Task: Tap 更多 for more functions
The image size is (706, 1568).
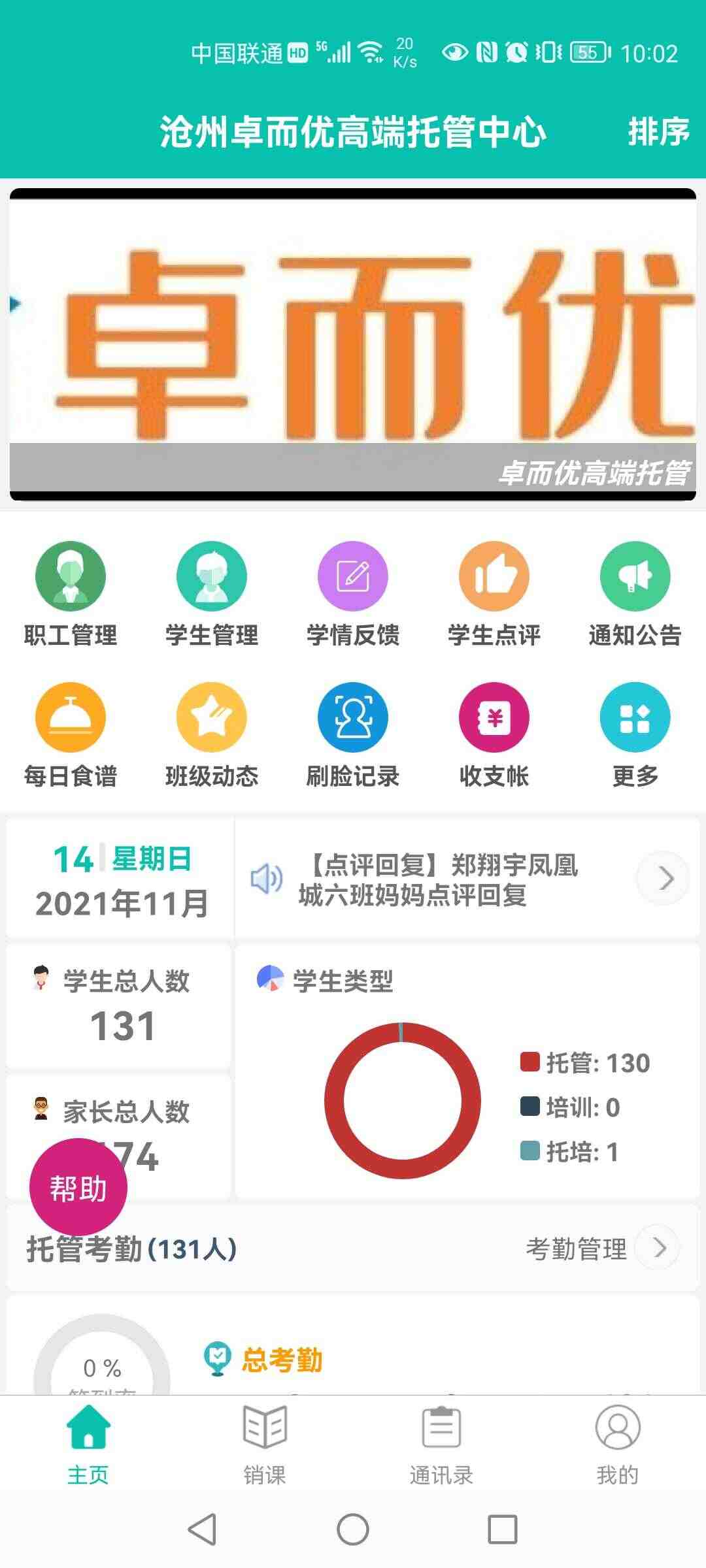Action: point(635,736)
